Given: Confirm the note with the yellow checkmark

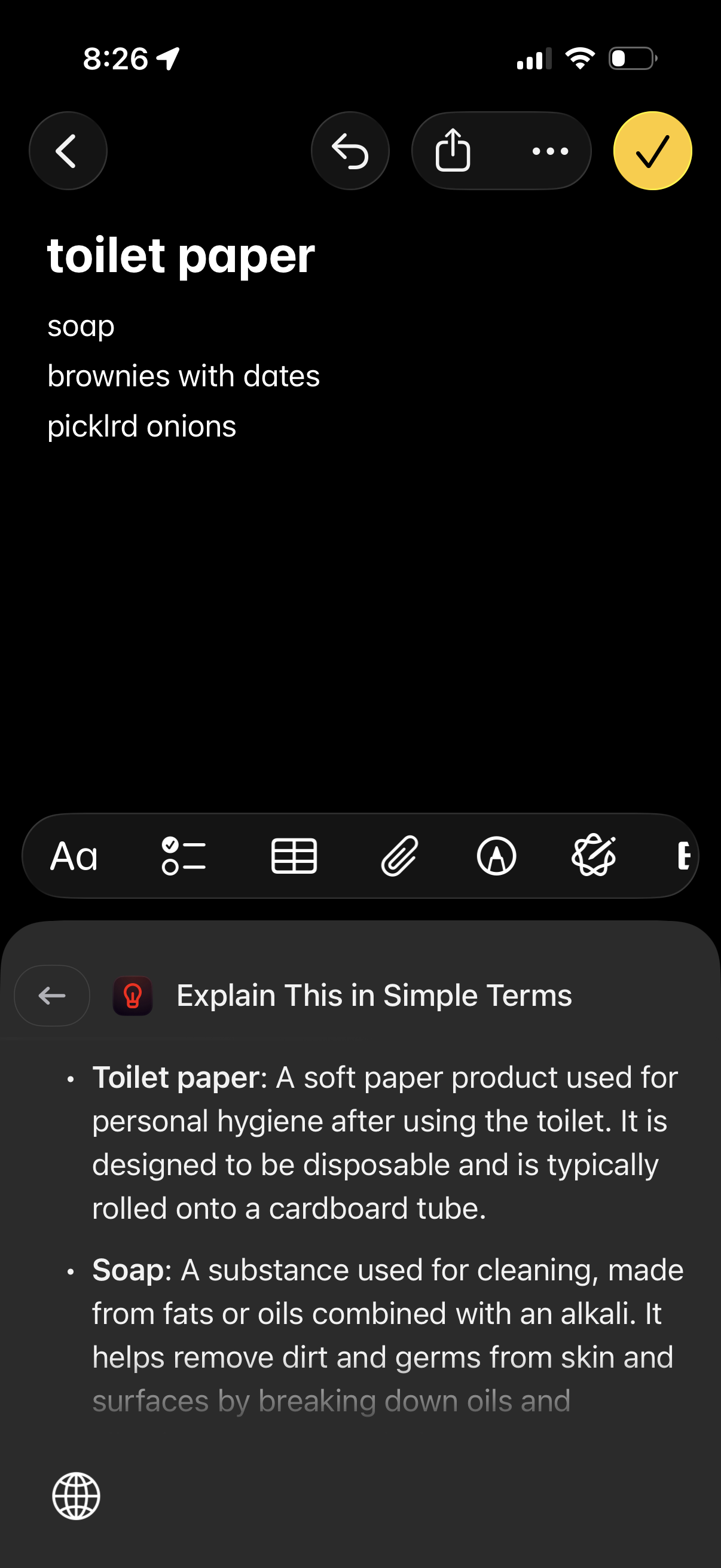Looking at the screenshot, I should [652, 151].
